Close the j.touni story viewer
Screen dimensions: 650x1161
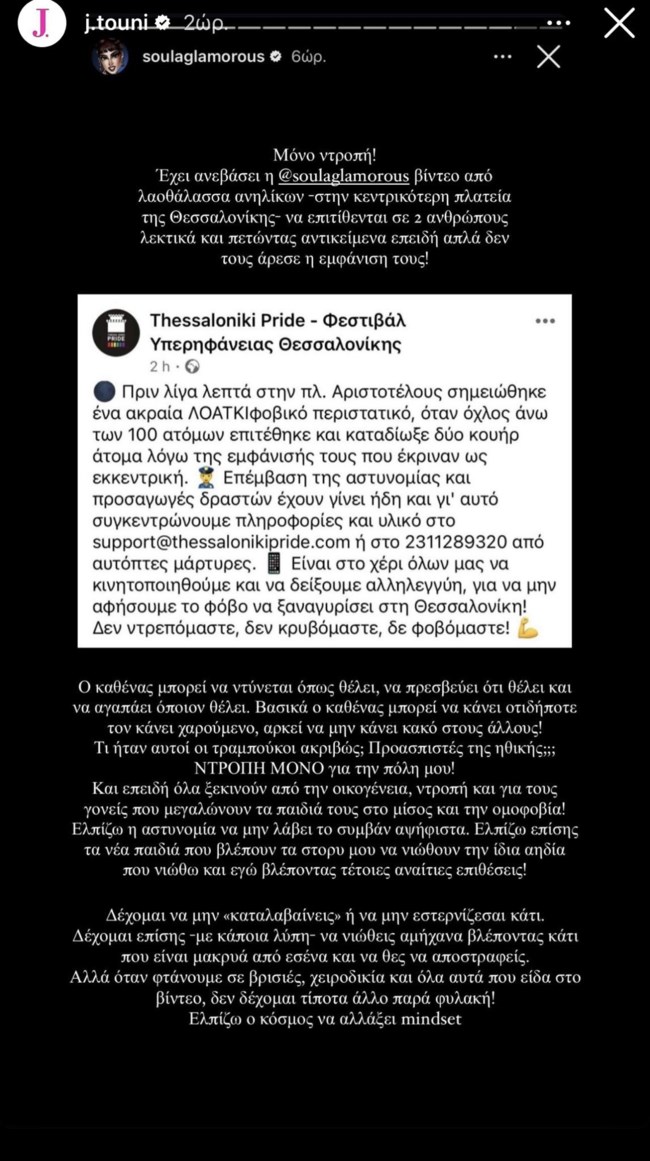point(619,23)
